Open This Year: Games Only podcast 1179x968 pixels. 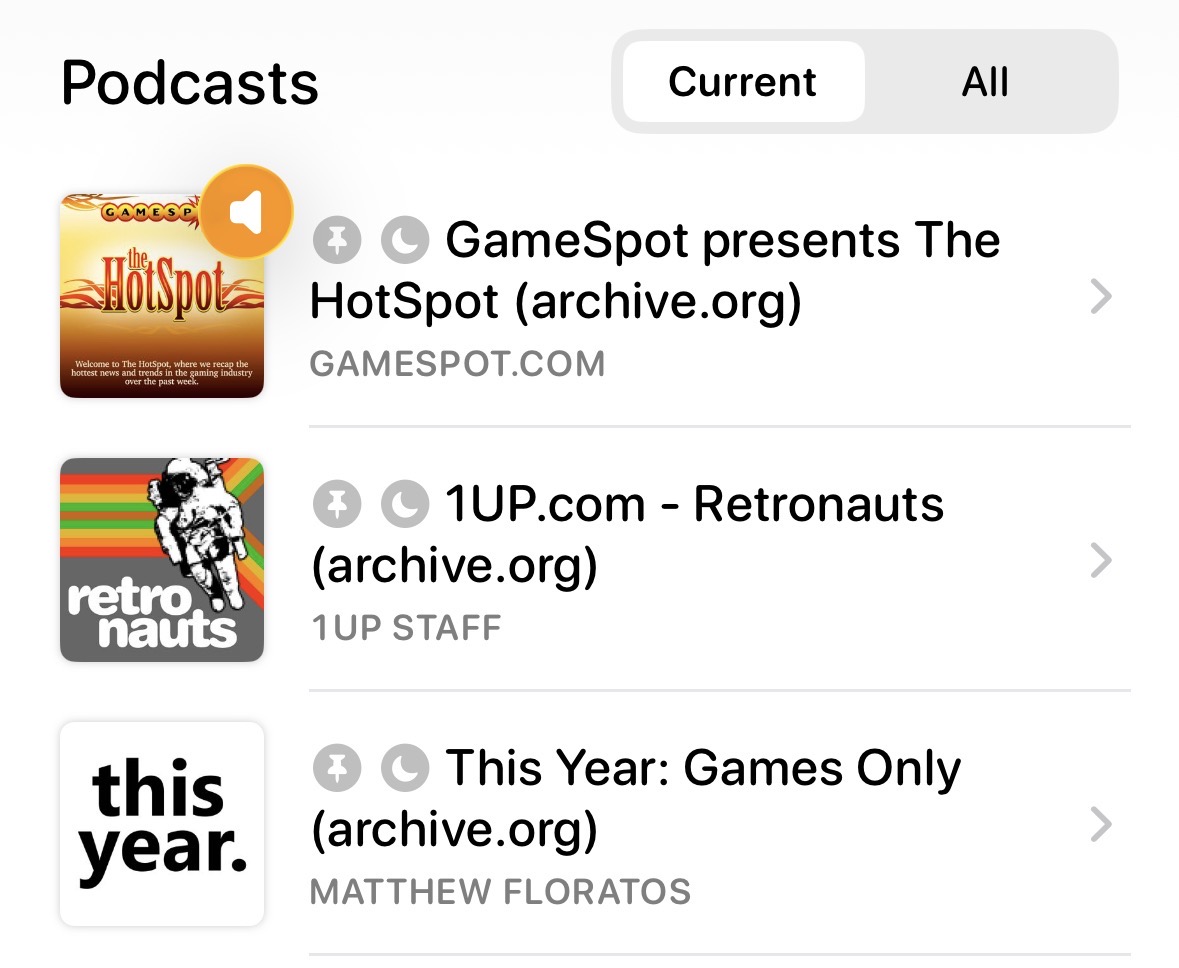tap(700, 825)
